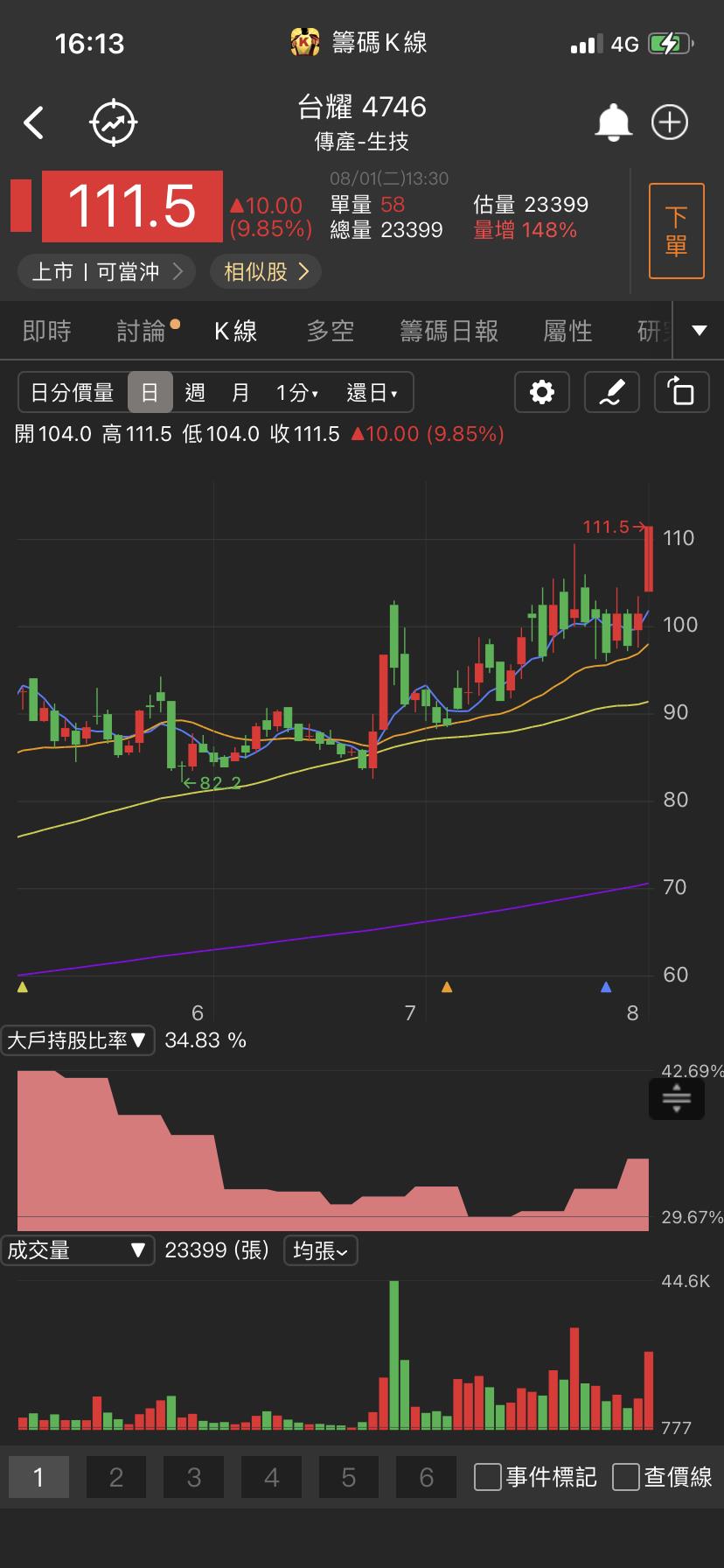Open the 籌碼日報 tab
Image resolution: width=724 pixels, height=1568 pixels.
(449, 331)
